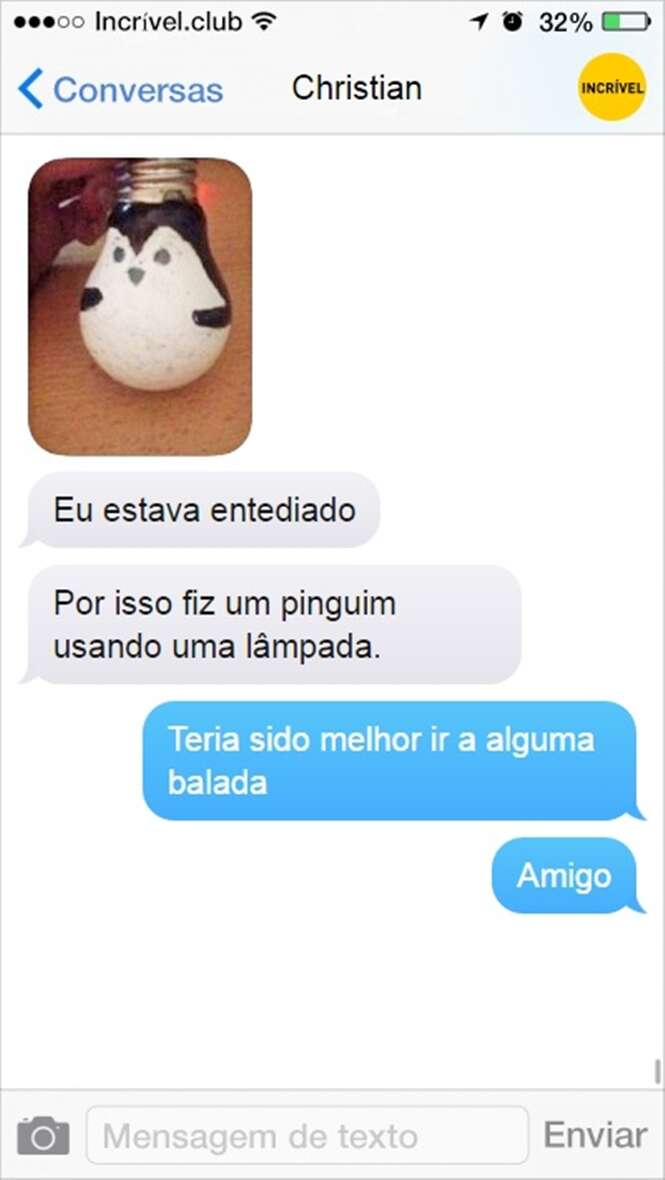Screen dimensions: 665x1180
Task: Go back to Conversas list
Action: (x=120, y=89)
